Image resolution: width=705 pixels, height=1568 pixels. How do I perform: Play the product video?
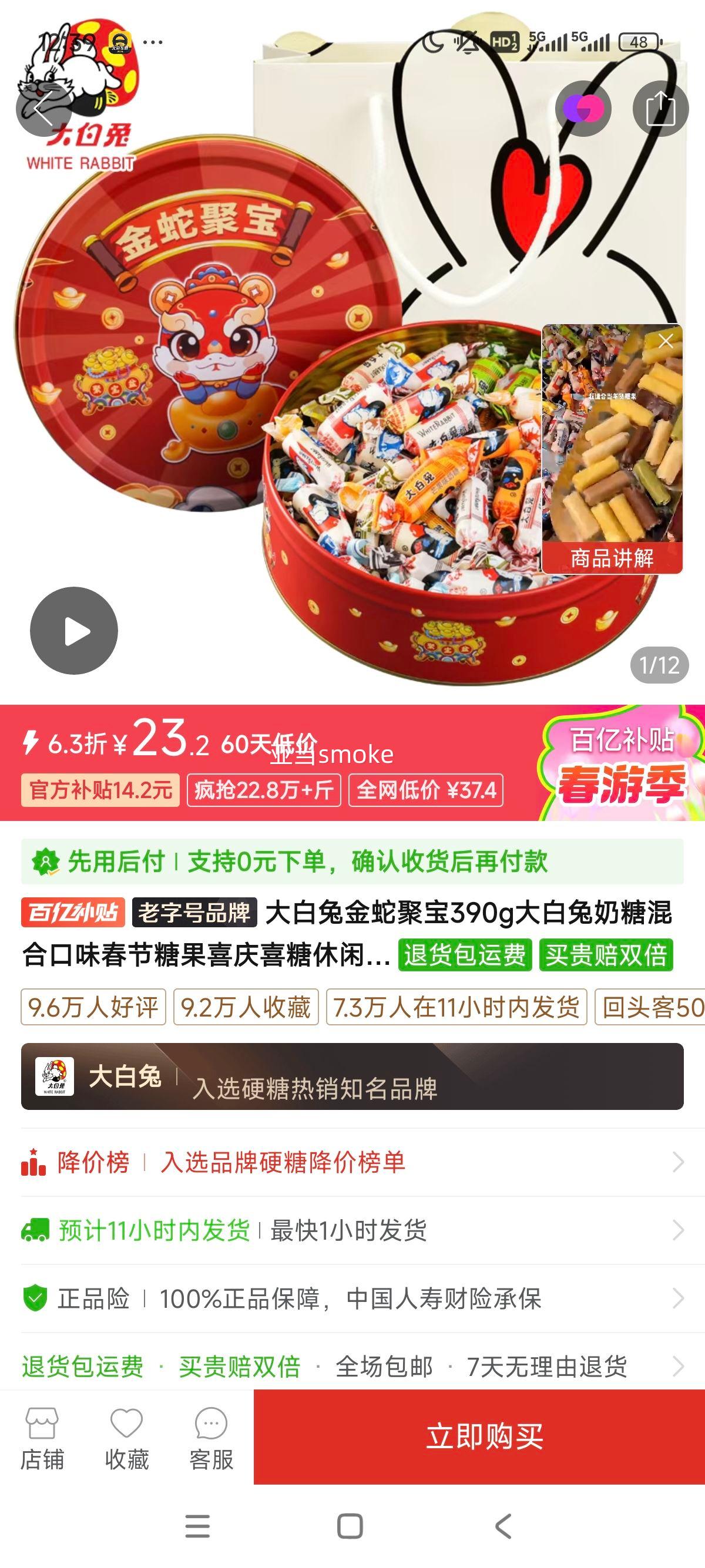[x=73, y=630]
